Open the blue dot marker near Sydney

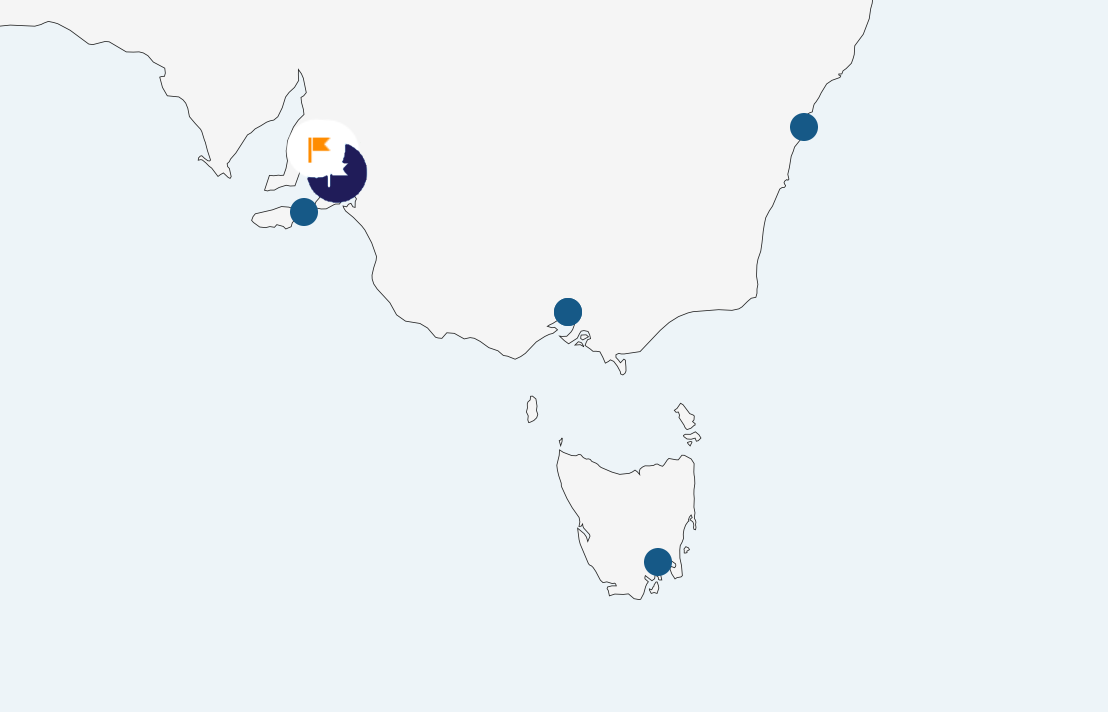coord(804,127)
